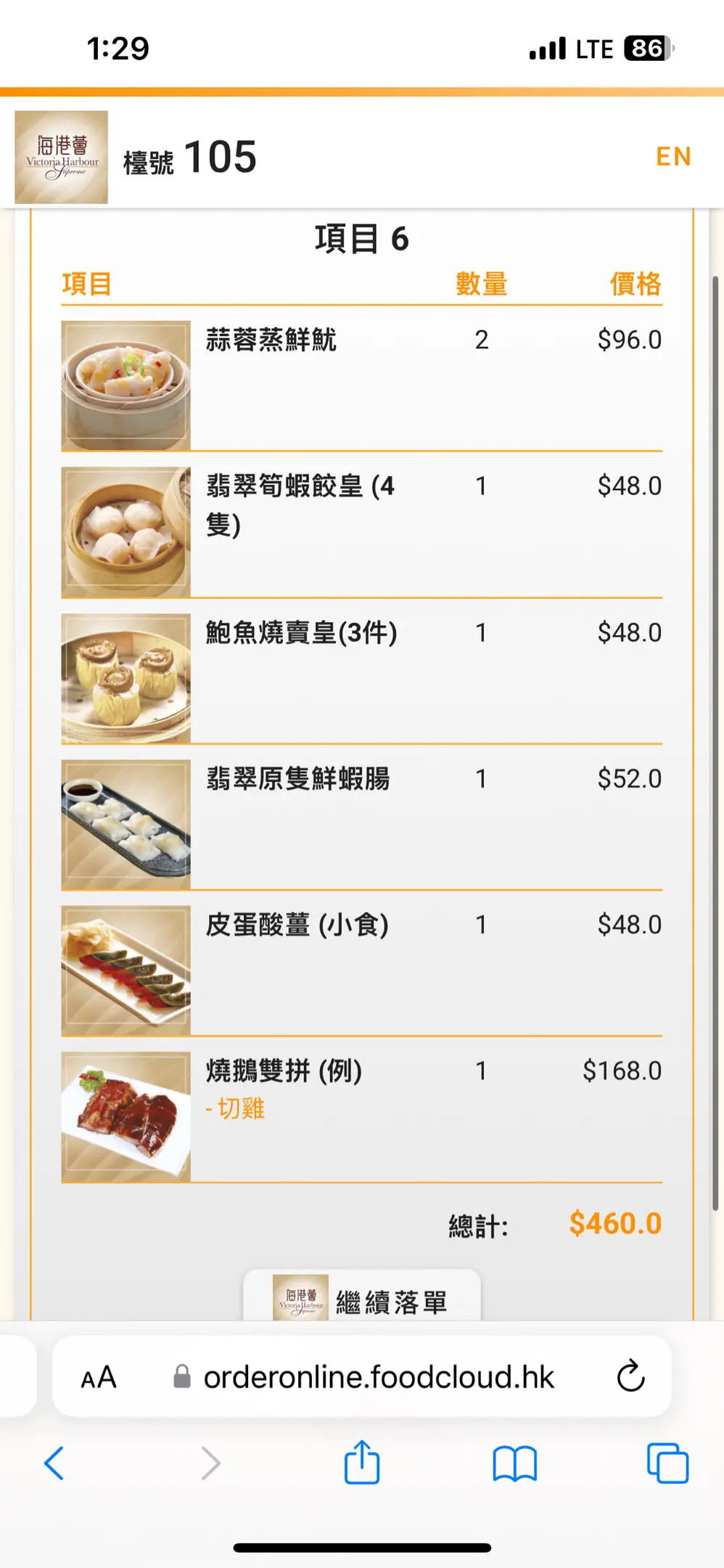Image resolution: width=724 pixels, height=1568 pixels.
Task: Show all open Safari tabs
Action: pyautogui.click(x=667, y=1462)
